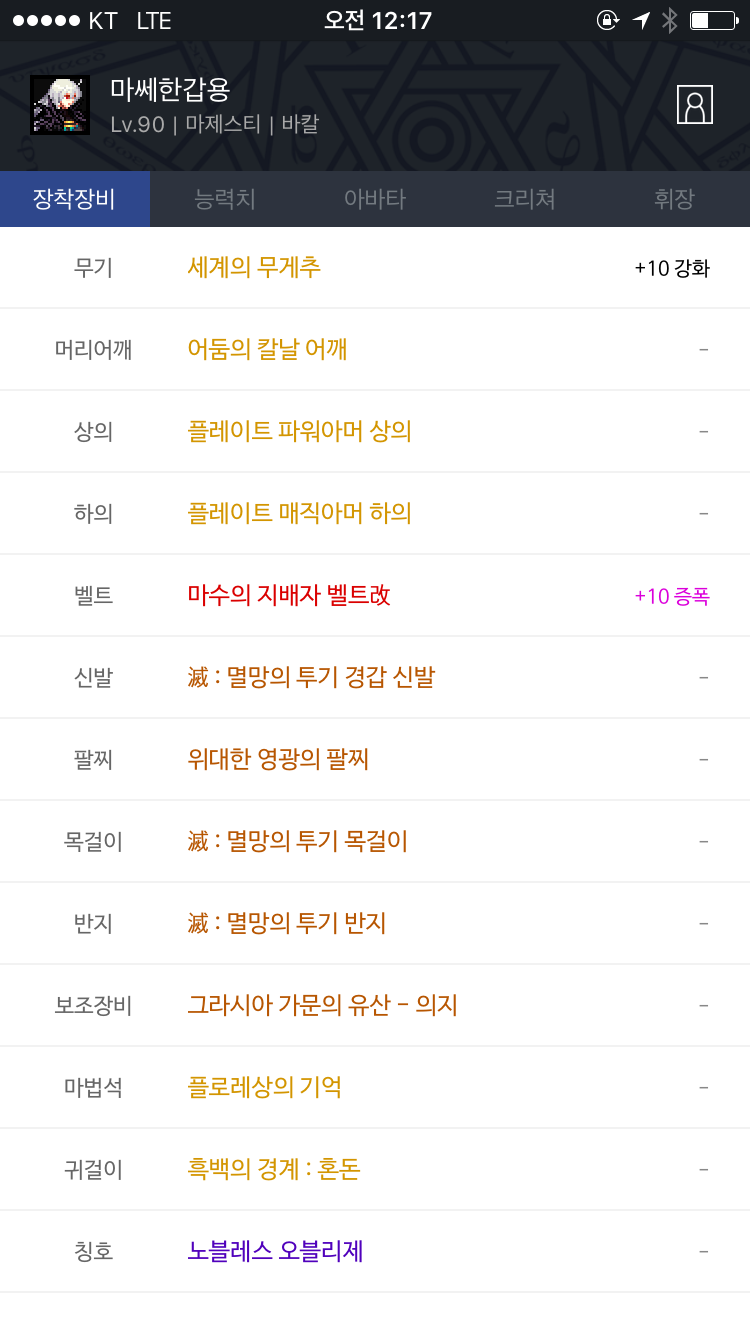Open 마수의 지배자 벨트改 item
Screen dimensions: 750x1334
(289, 595)
